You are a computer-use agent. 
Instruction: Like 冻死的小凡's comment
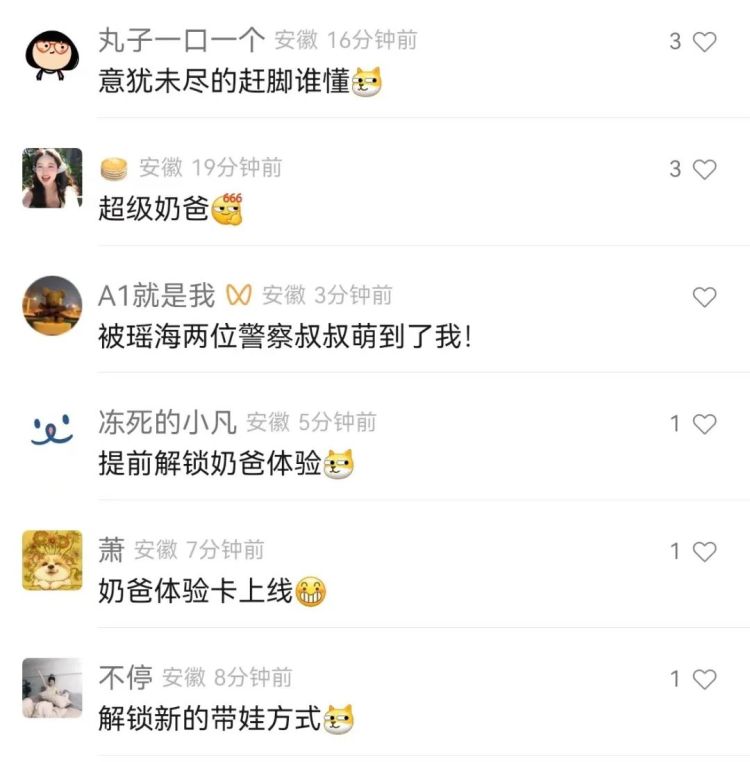point(705,424)
